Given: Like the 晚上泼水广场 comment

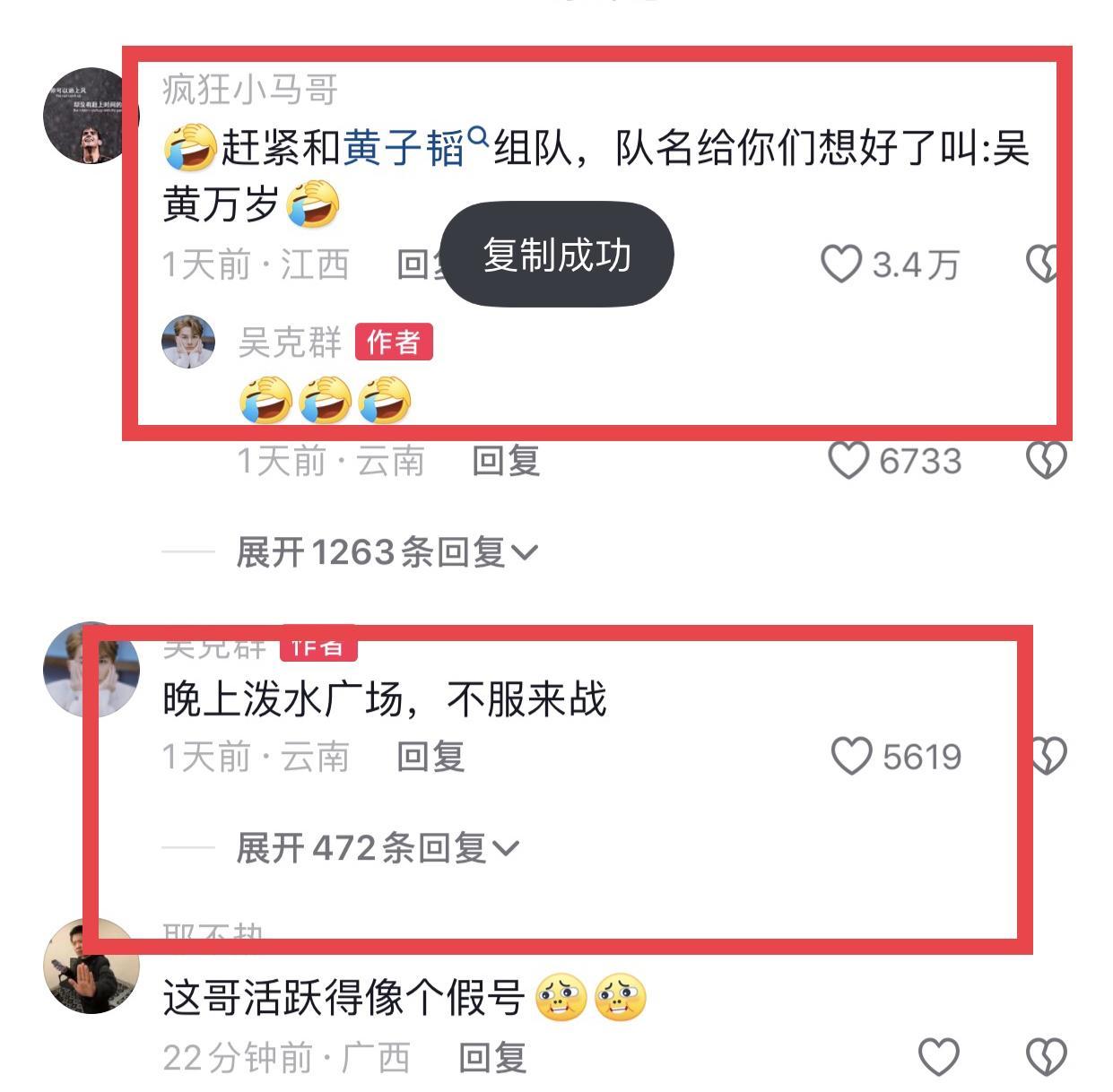Looking at the screenshot, I should click(x=851, y=756).
